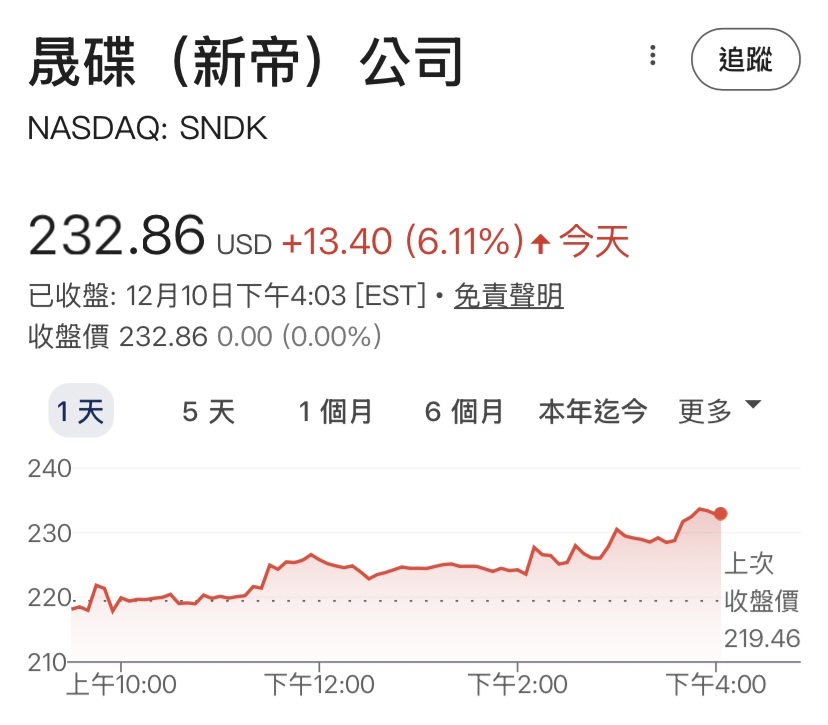Select the 1 天 range tab

81,411
